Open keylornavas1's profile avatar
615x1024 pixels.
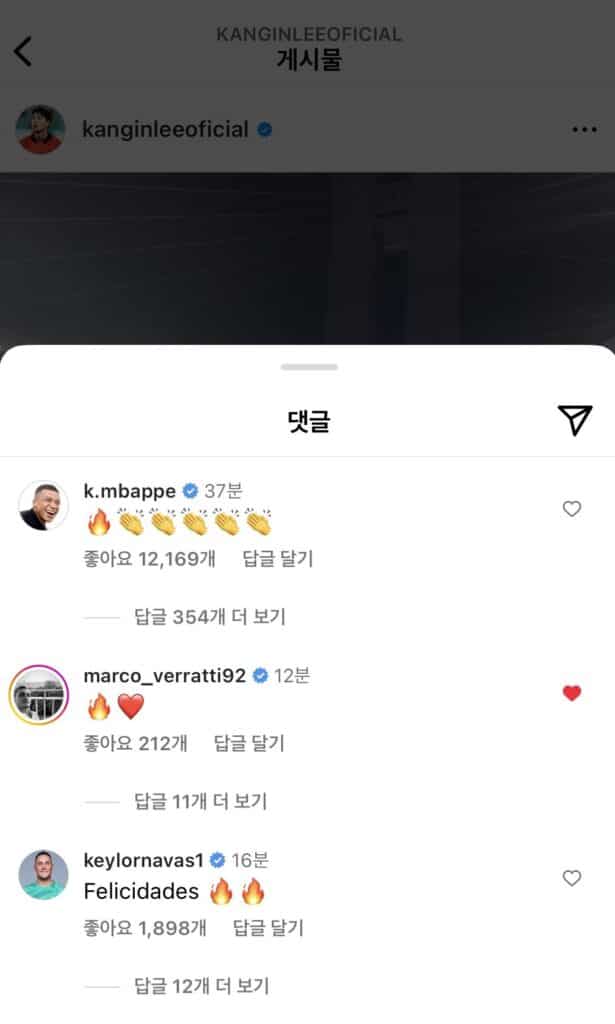(43, 875)
